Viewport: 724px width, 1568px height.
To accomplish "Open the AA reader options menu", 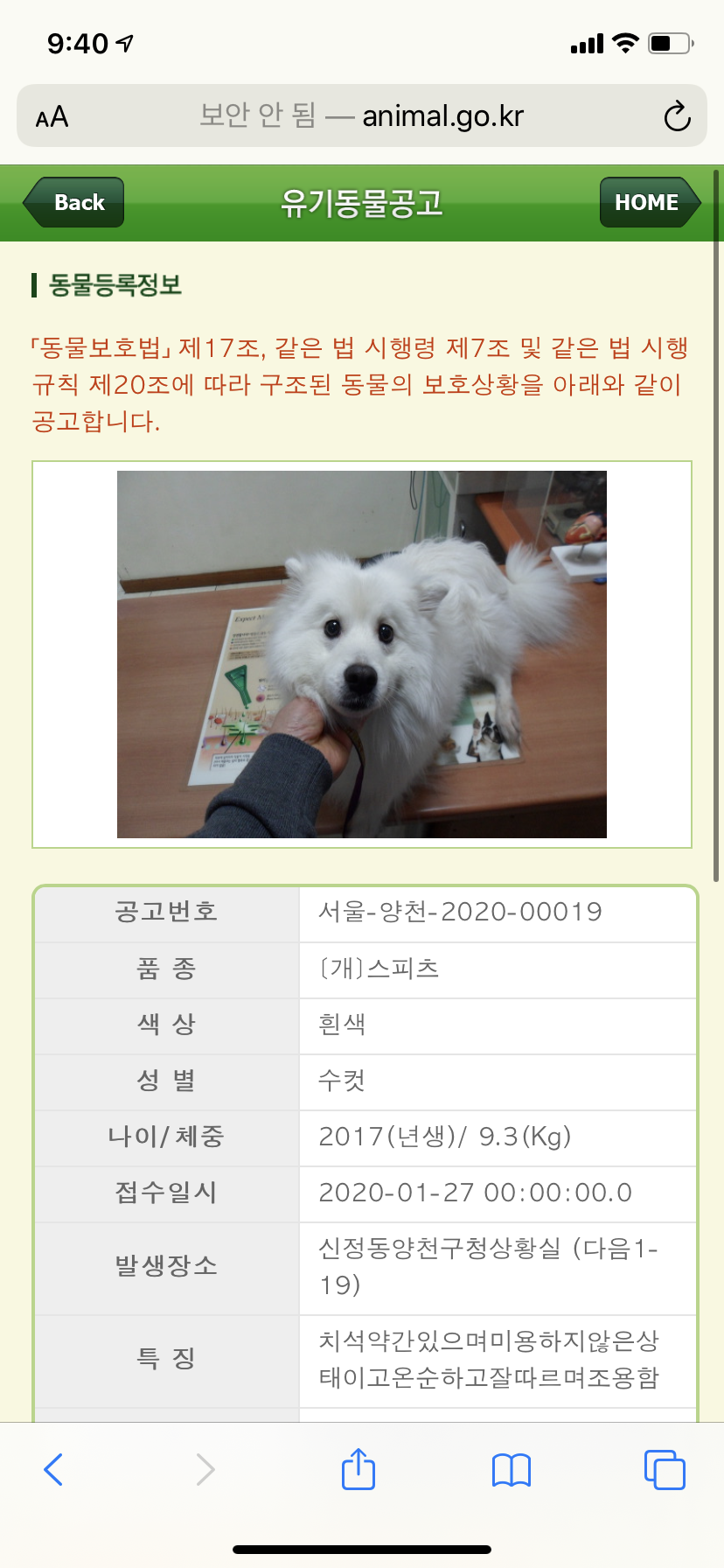I will pyautogui.click(x=52, y=116).
